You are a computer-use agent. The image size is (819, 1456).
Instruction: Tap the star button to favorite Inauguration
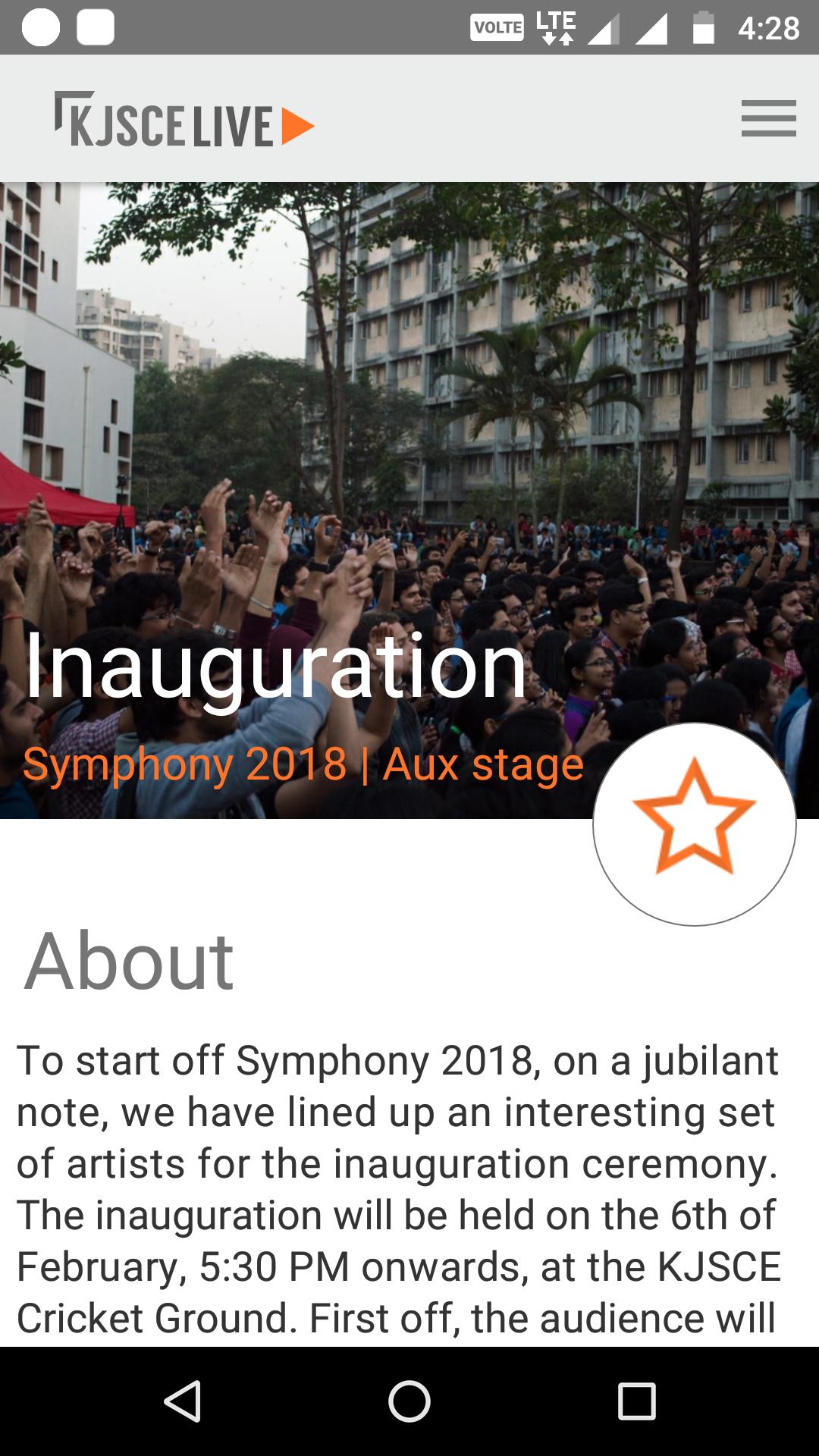[x=694, y=824]
